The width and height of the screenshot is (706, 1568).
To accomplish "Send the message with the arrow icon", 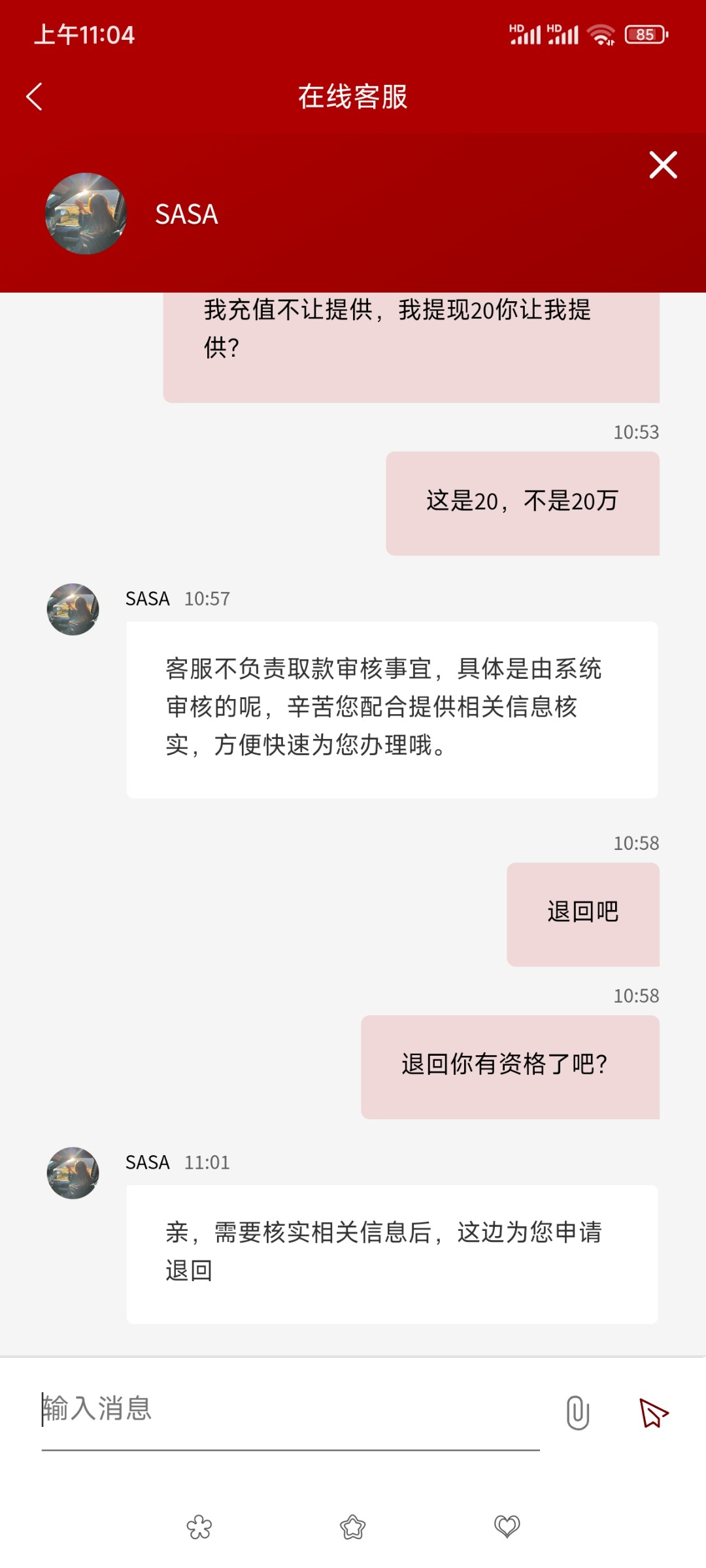I will [653, 1413].
